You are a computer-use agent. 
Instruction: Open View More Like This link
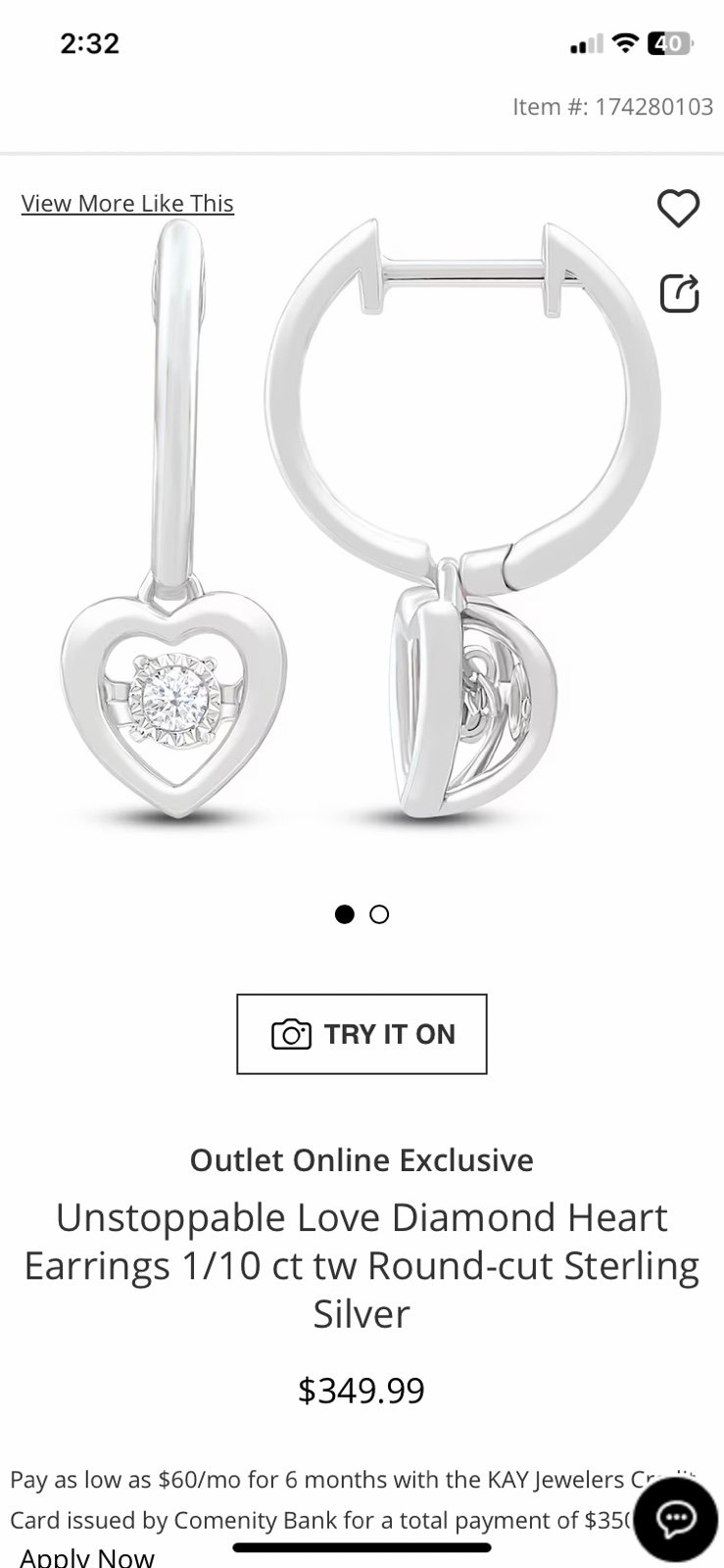(127, 204)
